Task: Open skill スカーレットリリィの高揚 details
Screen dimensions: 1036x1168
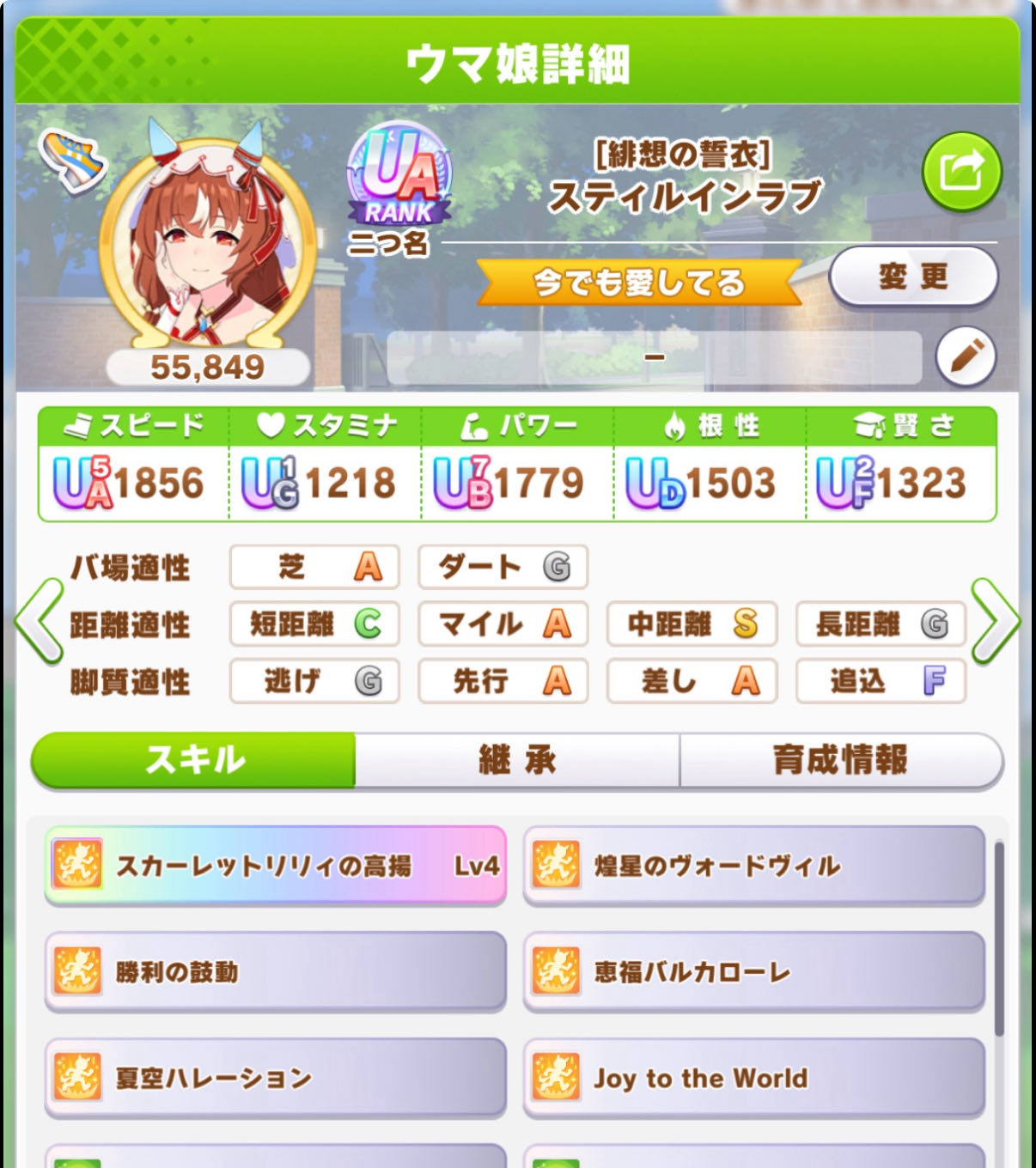Action: click(x=276, y=866)
